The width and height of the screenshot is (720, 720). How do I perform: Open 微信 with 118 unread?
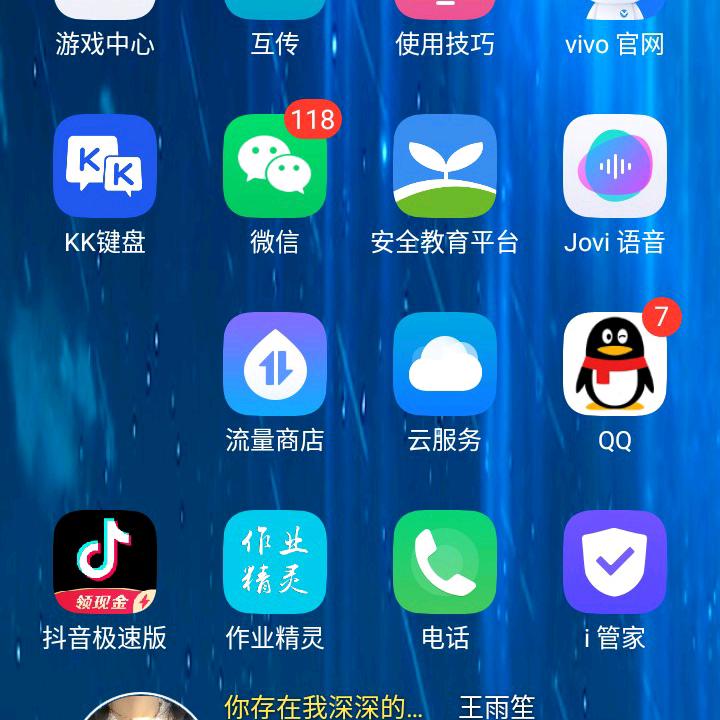275,166
